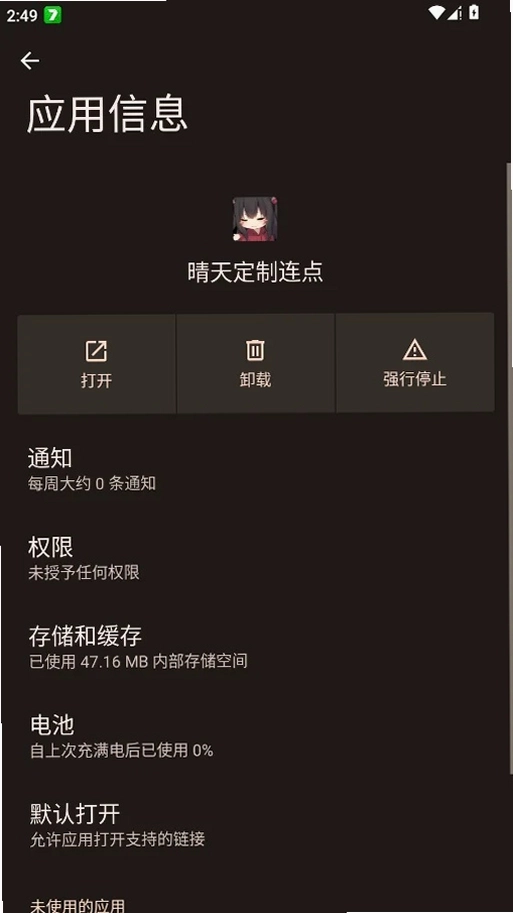The image size is (513, 913).
Task: Uninstall the app via 卸载
Action: (255, 364)
